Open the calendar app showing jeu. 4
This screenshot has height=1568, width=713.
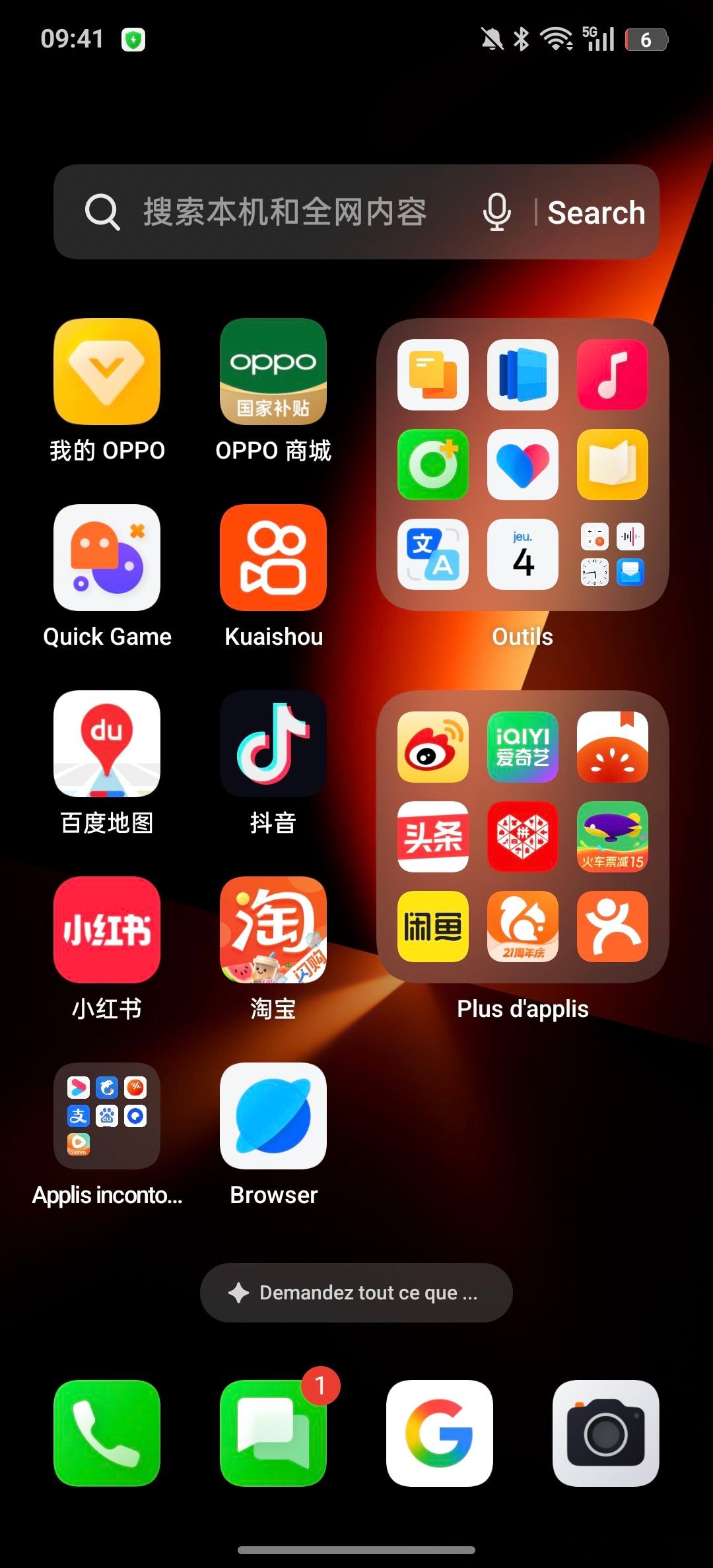[522, 554]
